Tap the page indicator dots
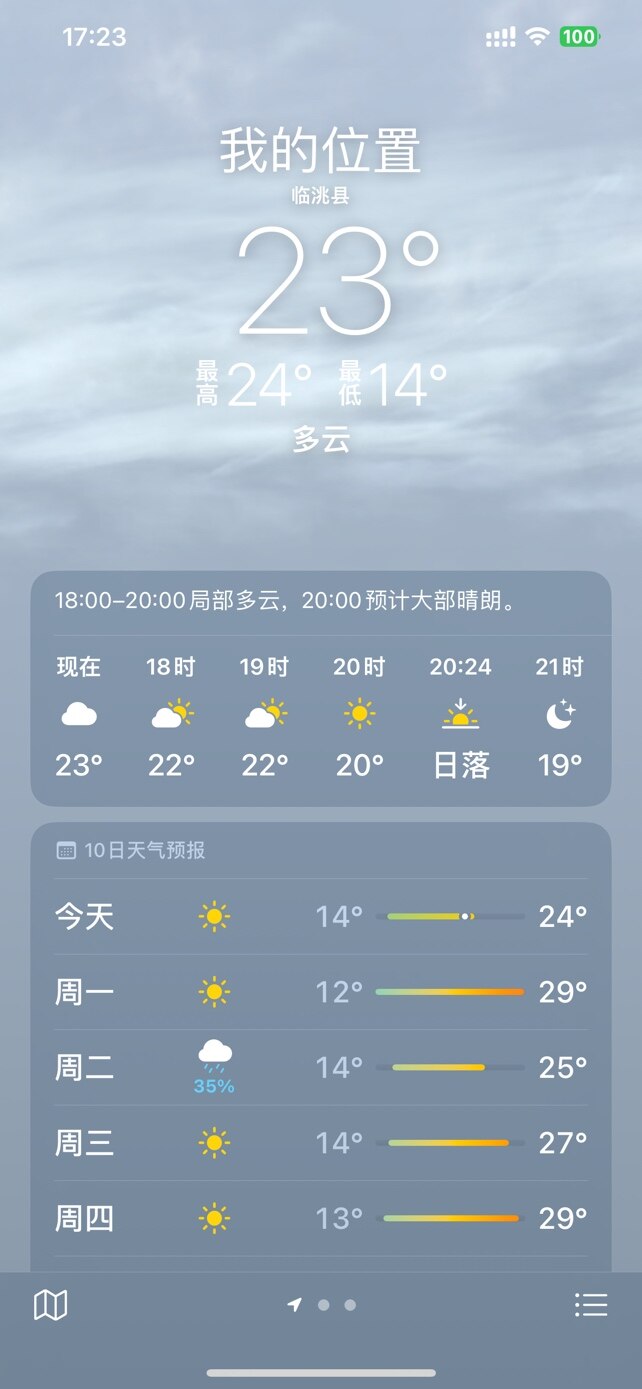Viewport: 642px width, 1389px height. pos(322,1304)
